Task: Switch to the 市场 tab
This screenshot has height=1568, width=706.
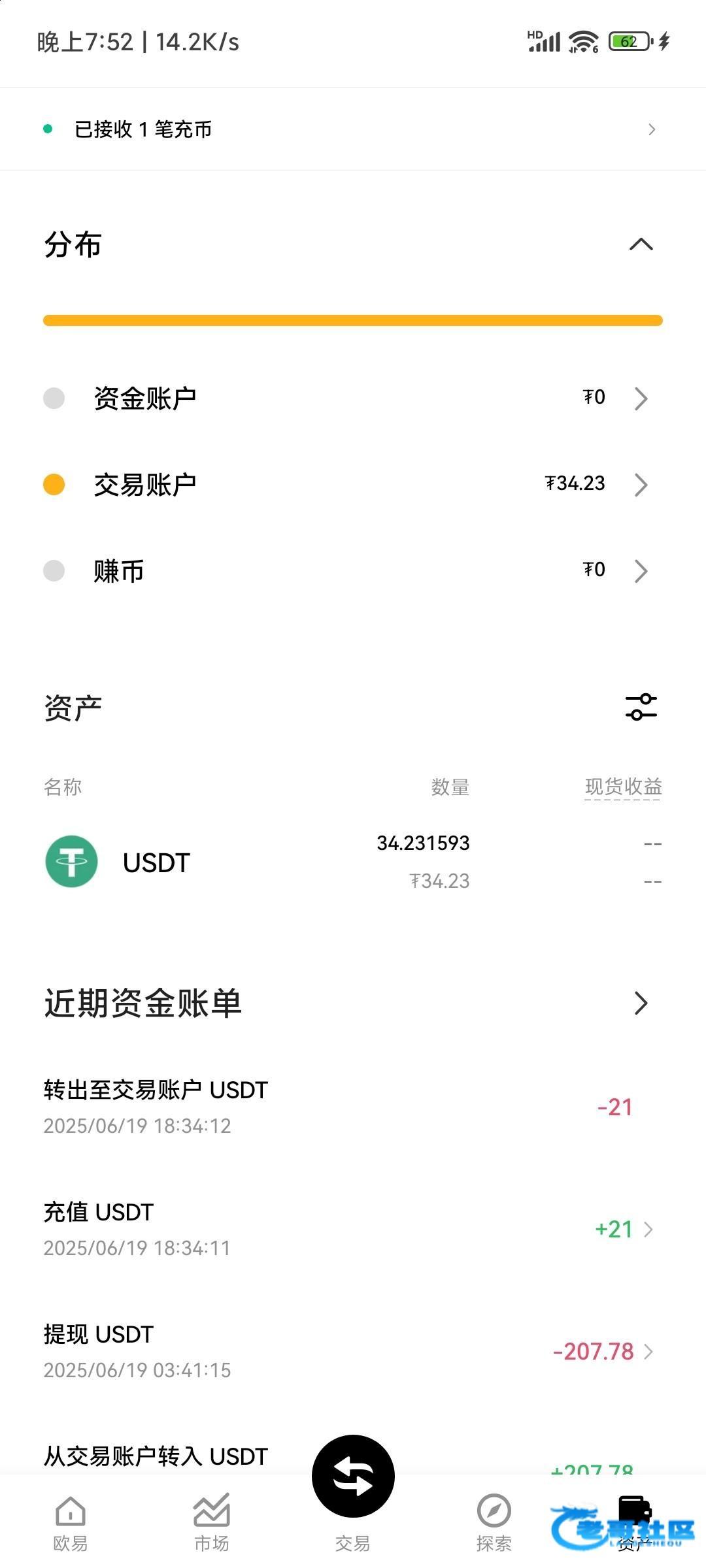Action: (x=212, y=1524)
